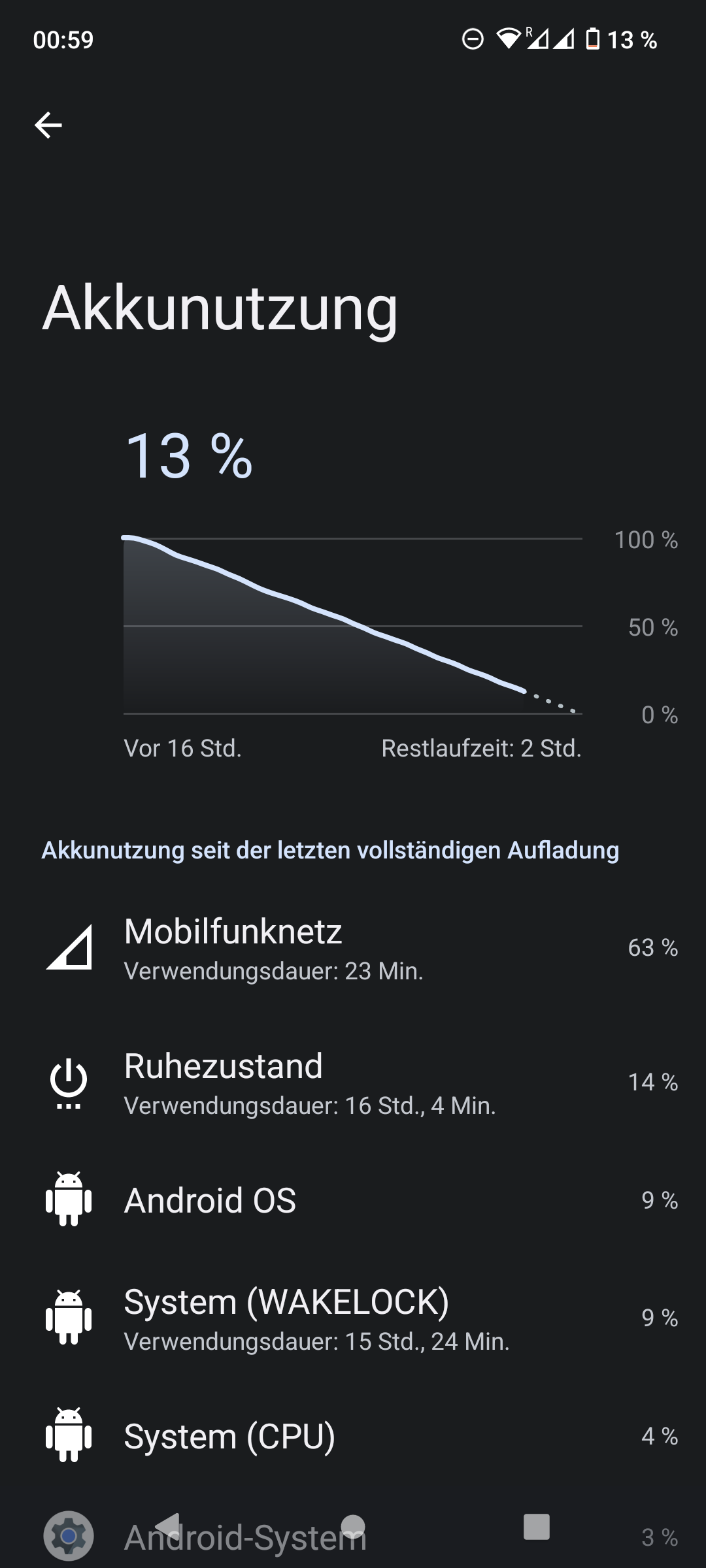Tap the clock showing 00:59

click(x=65, y=39)
